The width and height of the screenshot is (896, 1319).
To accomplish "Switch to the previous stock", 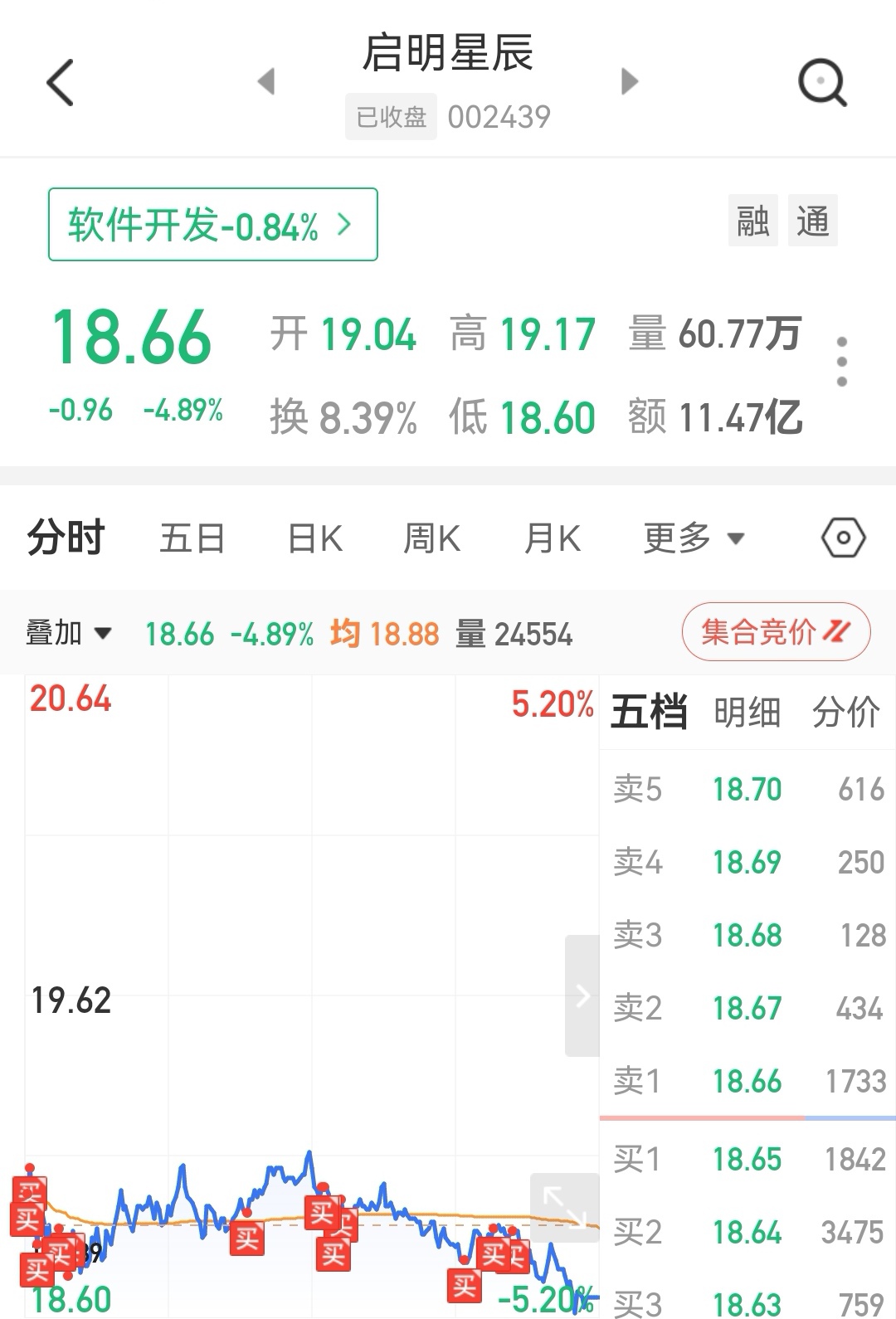I will tap(266, 81).
